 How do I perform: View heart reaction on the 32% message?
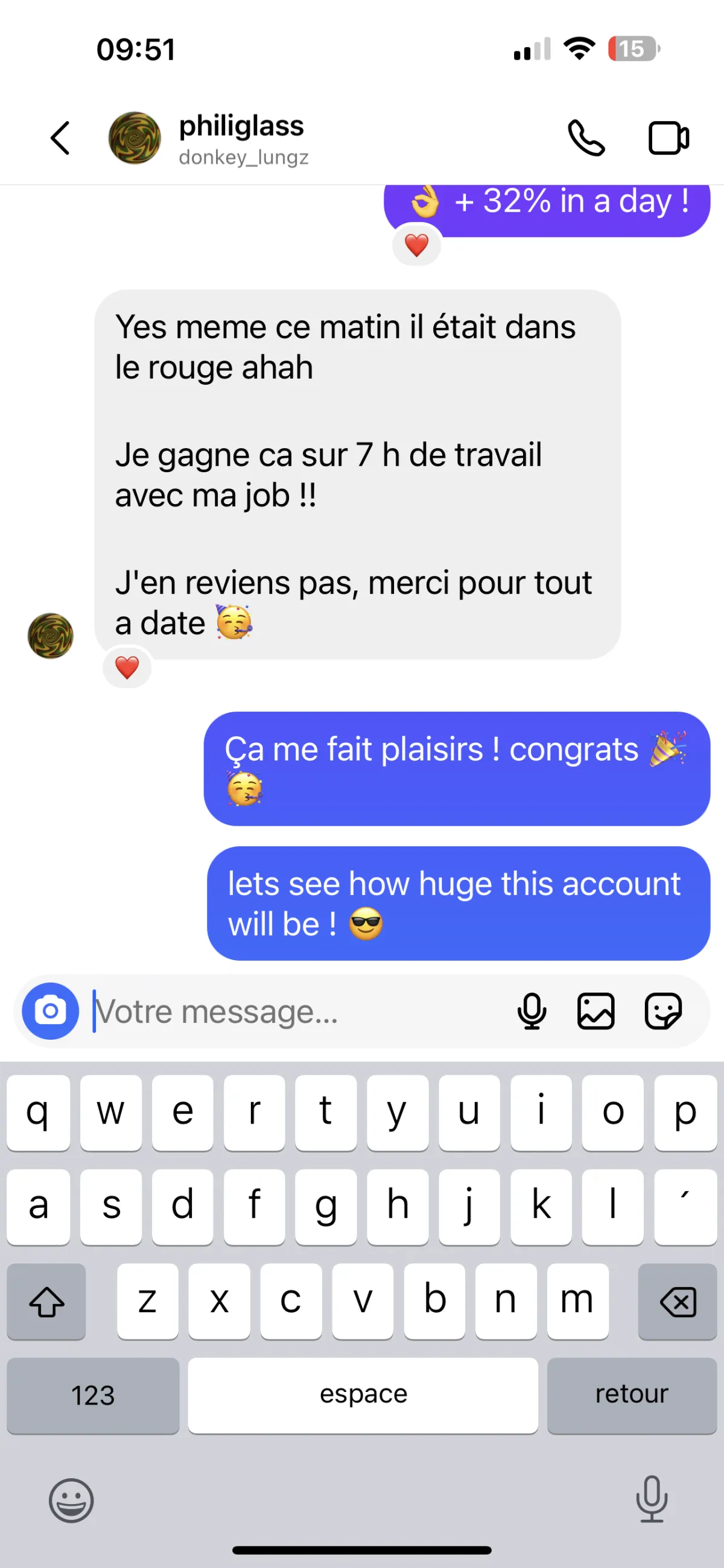pyautogui.click(x=416, y=245)
